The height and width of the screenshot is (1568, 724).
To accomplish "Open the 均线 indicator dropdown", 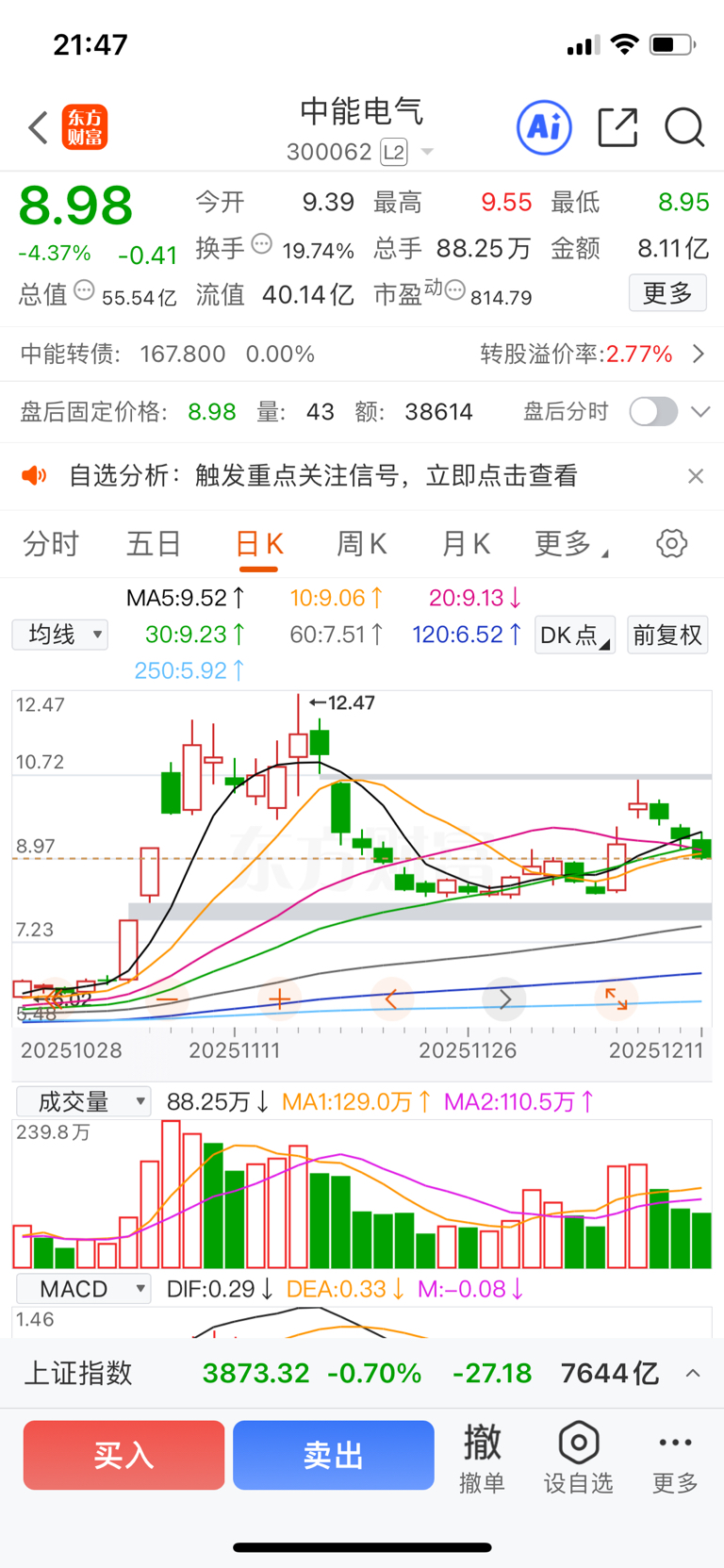I will 60,635.
